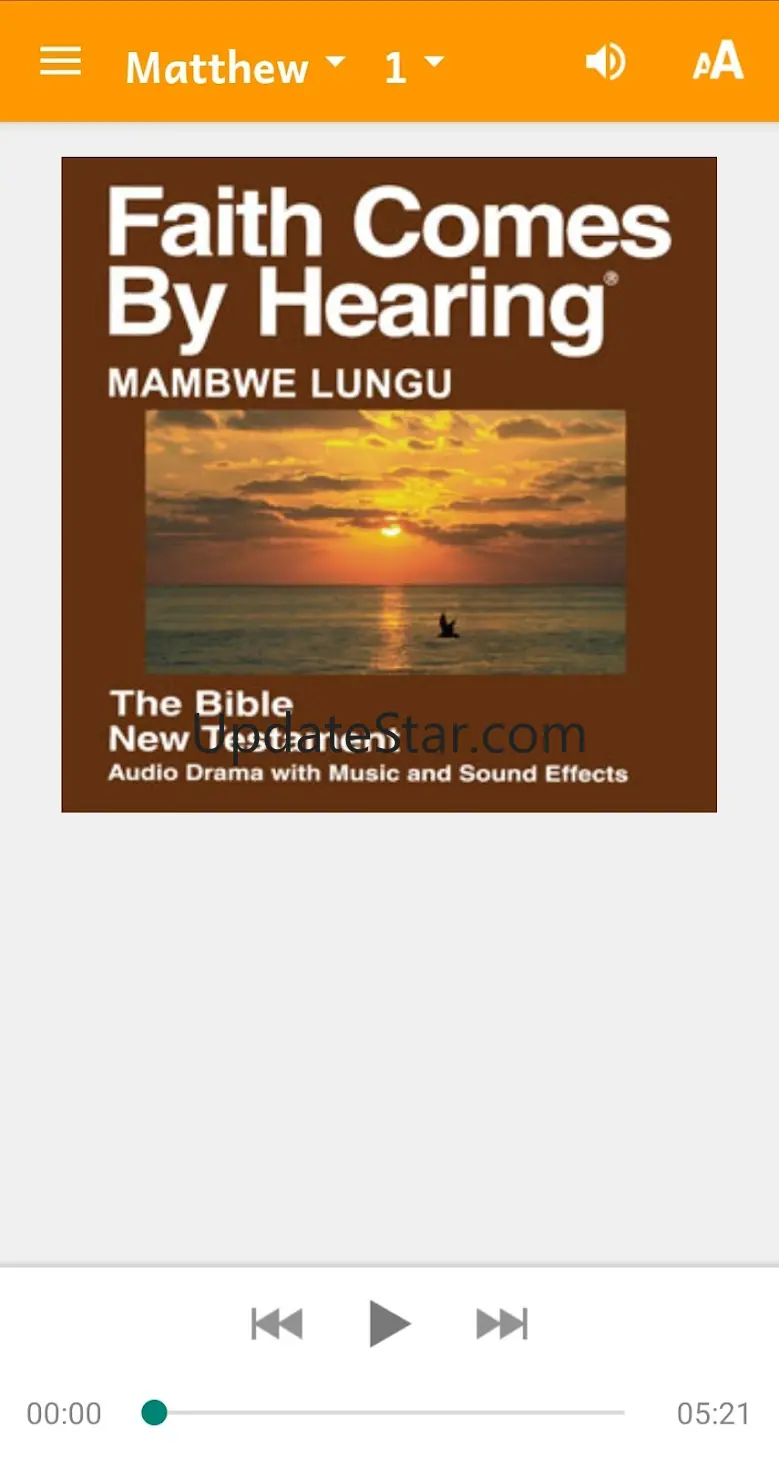The height and width of the screenshot is (1458, 779).
Task: Open the hamburger navigation menu
Action: [60, 62]
